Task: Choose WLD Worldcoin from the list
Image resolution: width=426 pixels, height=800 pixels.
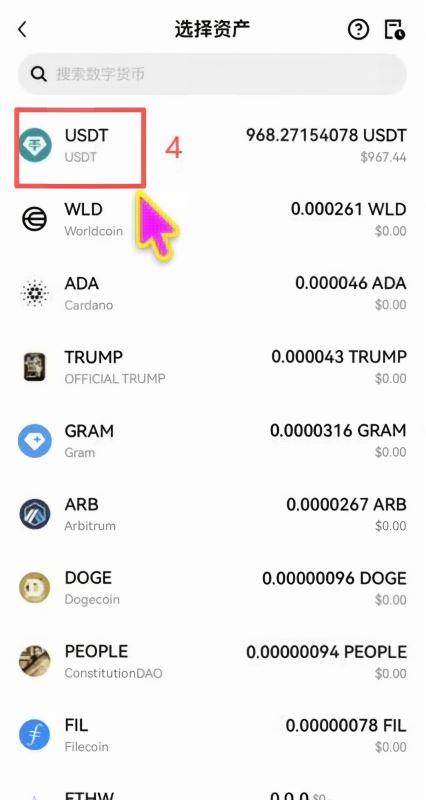Action: (213, 219)
